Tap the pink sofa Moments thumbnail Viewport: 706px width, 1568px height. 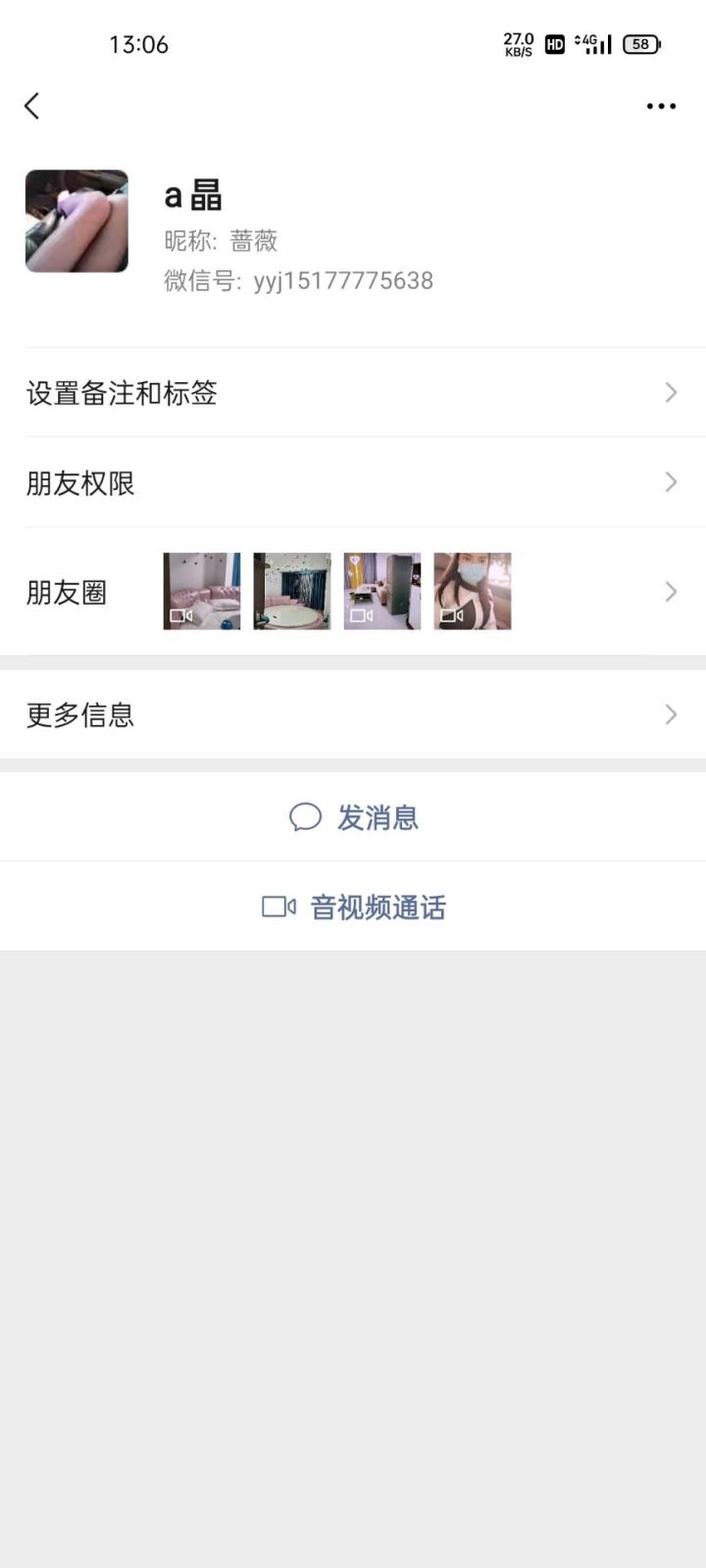click(201, 592)
